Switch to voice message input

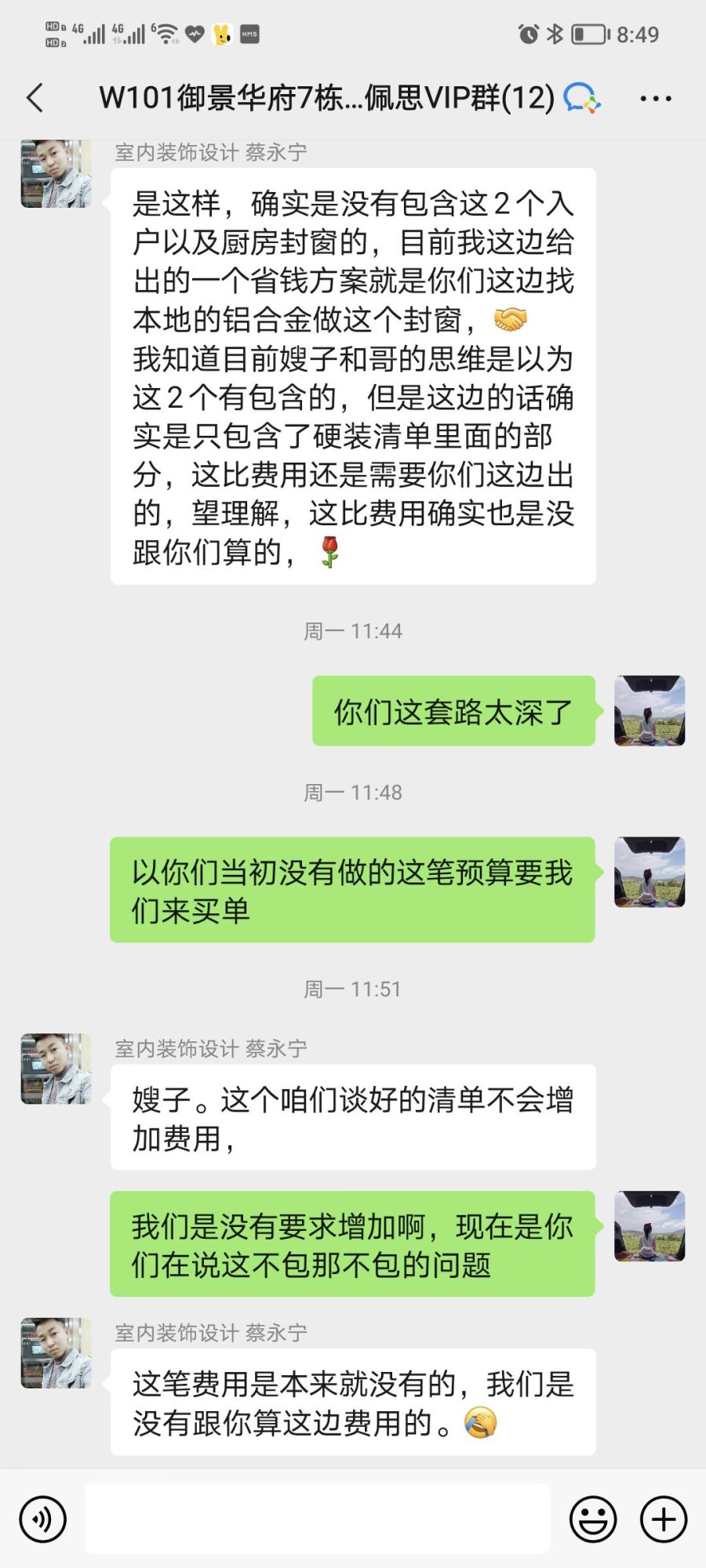point(43,1519)
